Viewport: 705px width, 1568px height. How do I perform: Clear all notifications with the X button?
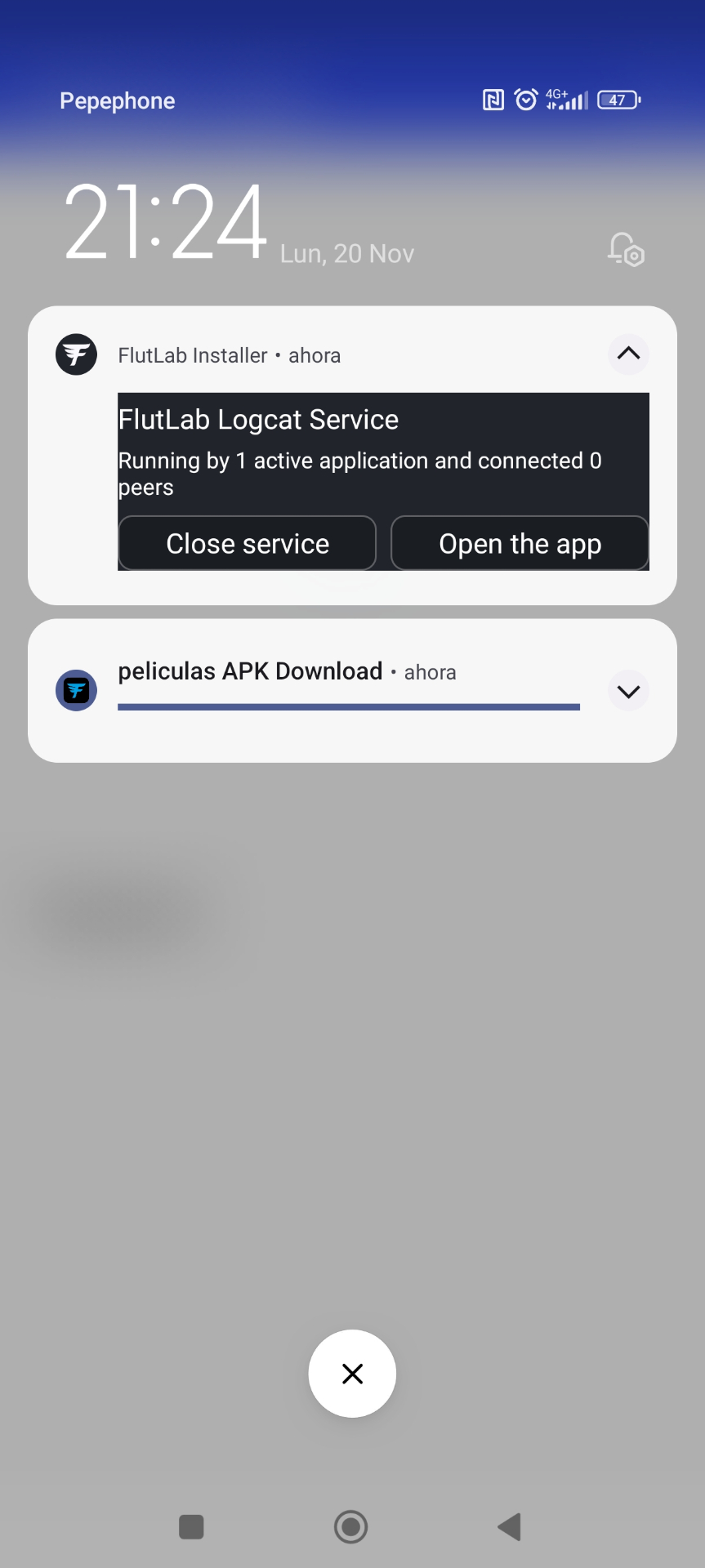352,1374
